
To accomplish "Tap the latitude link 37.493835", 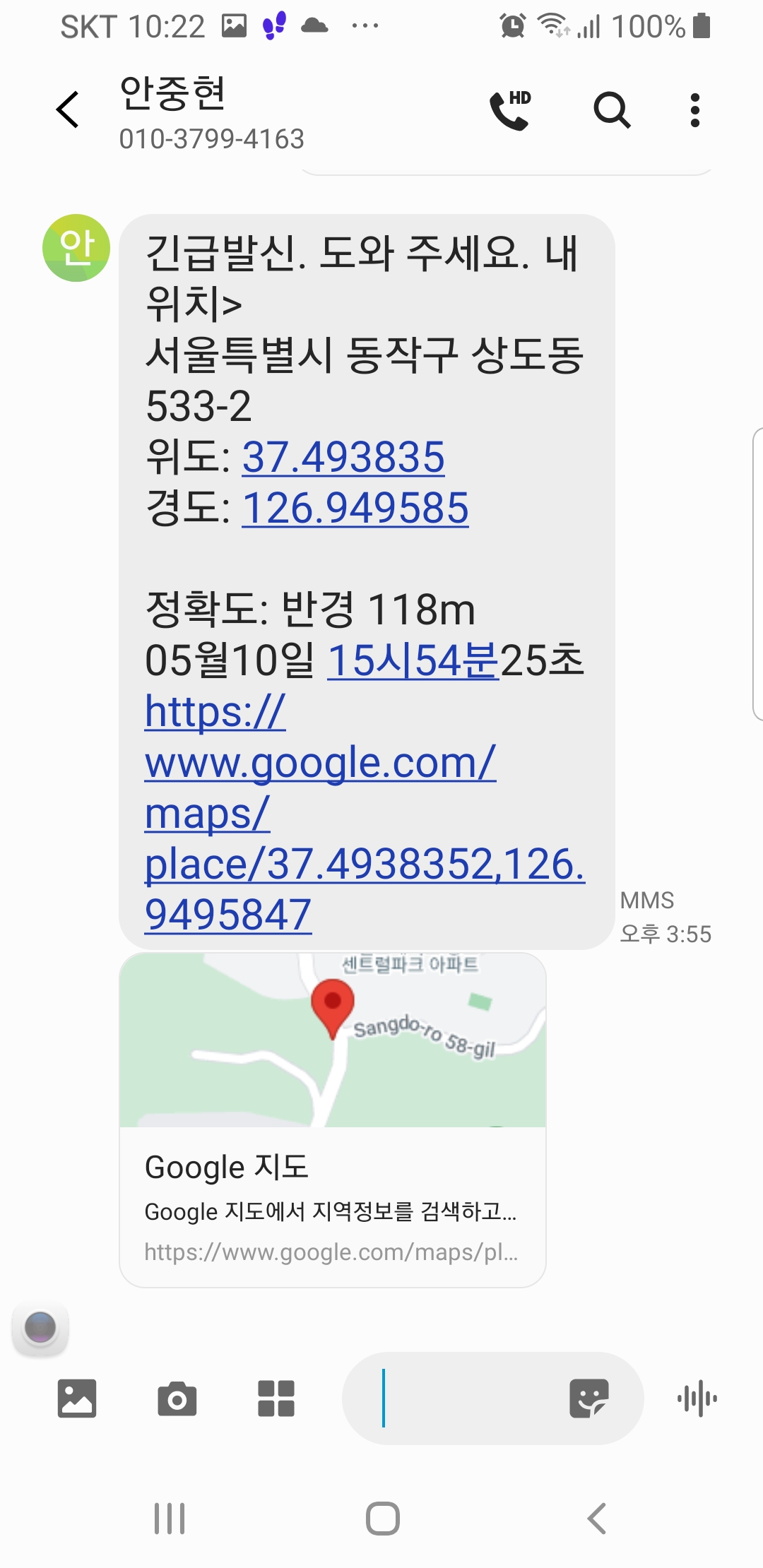I will pyautogui.click(x=343, y=457).
